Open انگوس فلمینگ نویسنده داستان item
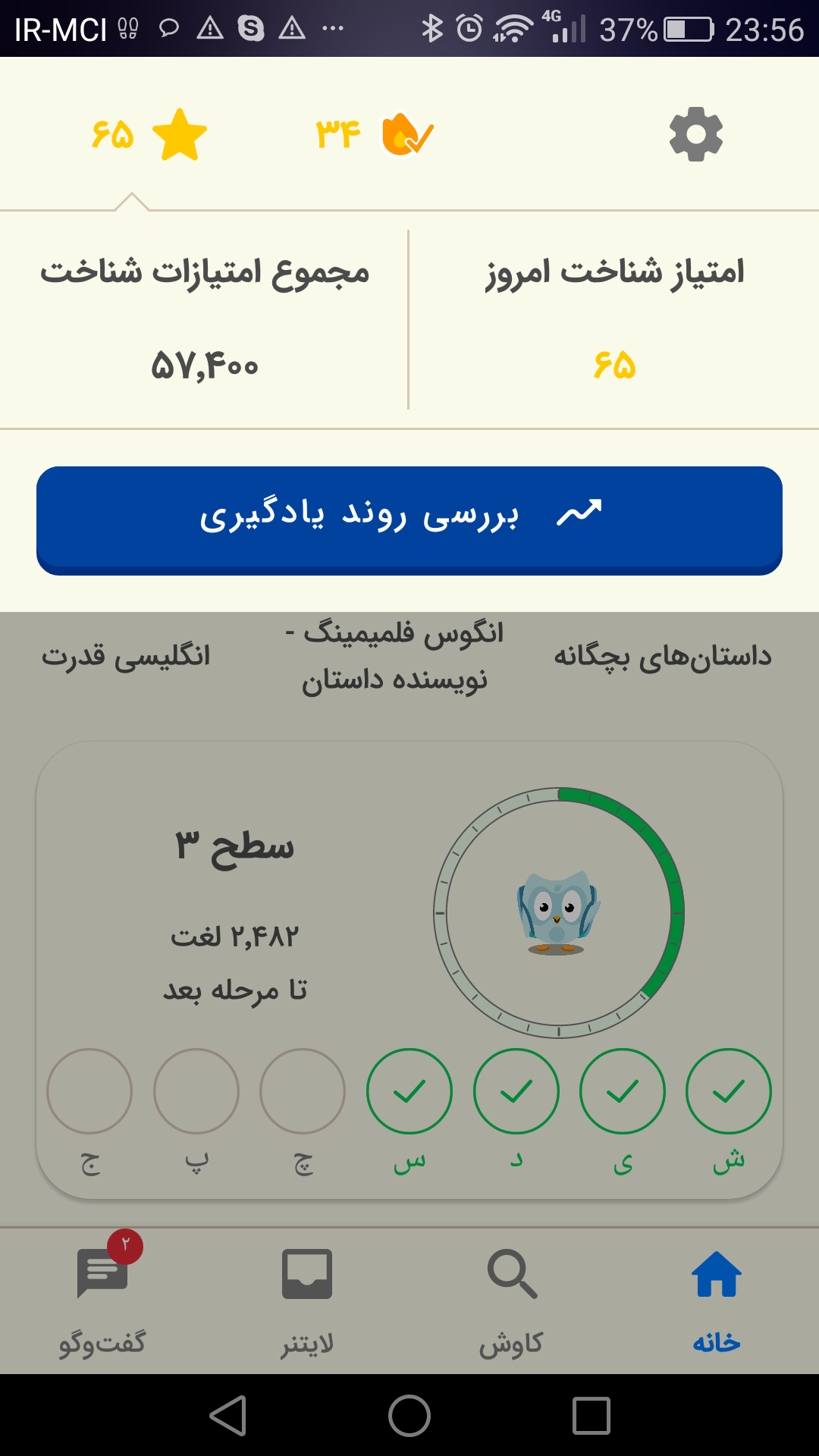The width and height of the screenshot is (819, 1456). click(x=394, y=656)
